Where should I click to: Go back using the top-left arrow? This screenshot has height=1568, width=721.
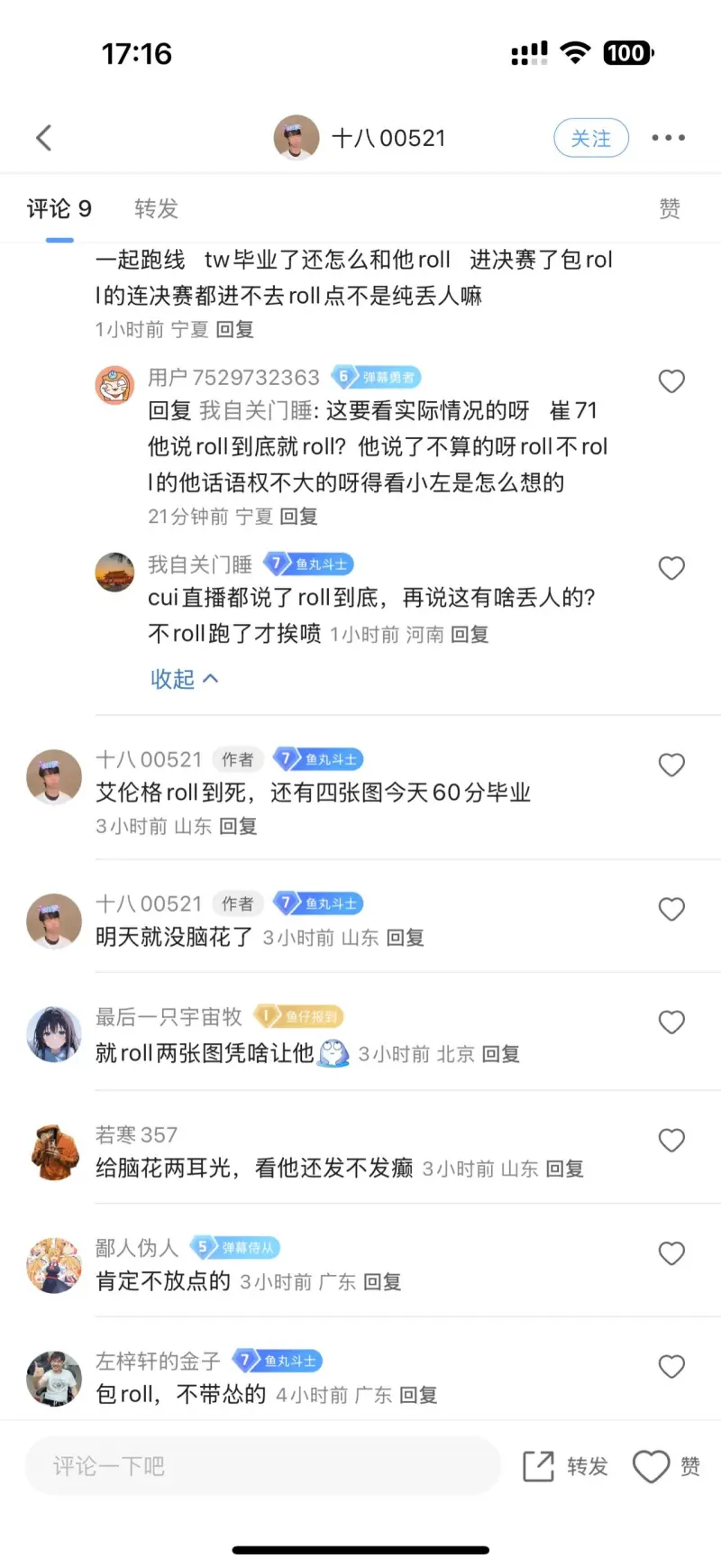[44, 138]
